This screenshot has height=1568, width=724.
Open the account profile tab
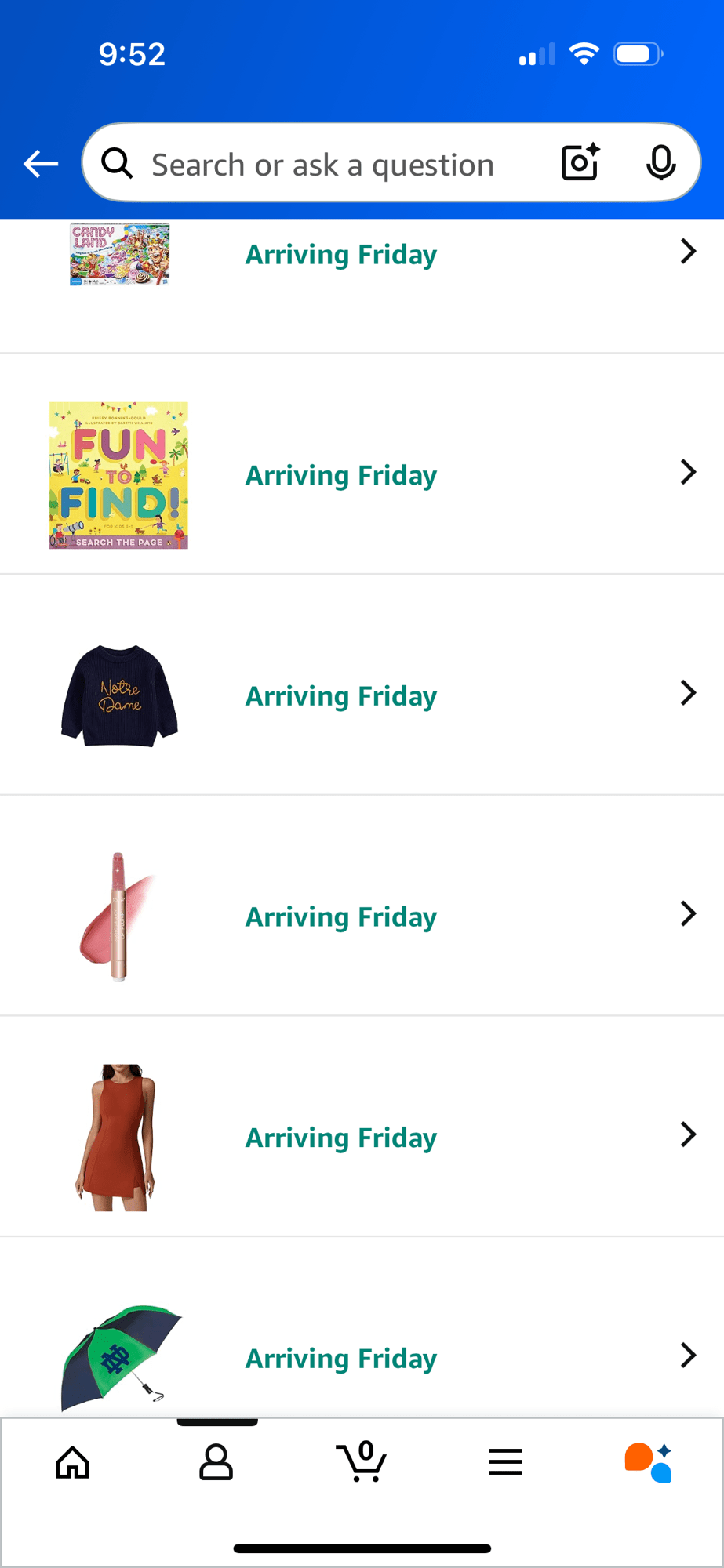click(x=216, y=1462)
